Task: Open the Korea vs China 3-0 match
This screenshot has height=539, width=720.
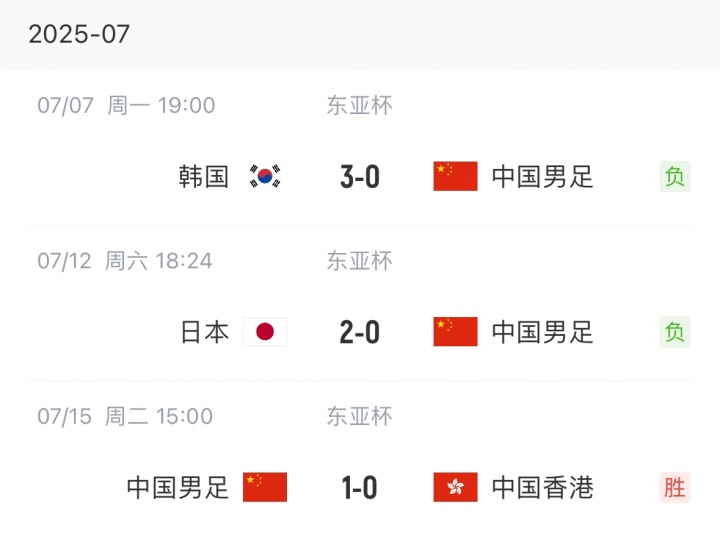Action: [x=359, y=177]
